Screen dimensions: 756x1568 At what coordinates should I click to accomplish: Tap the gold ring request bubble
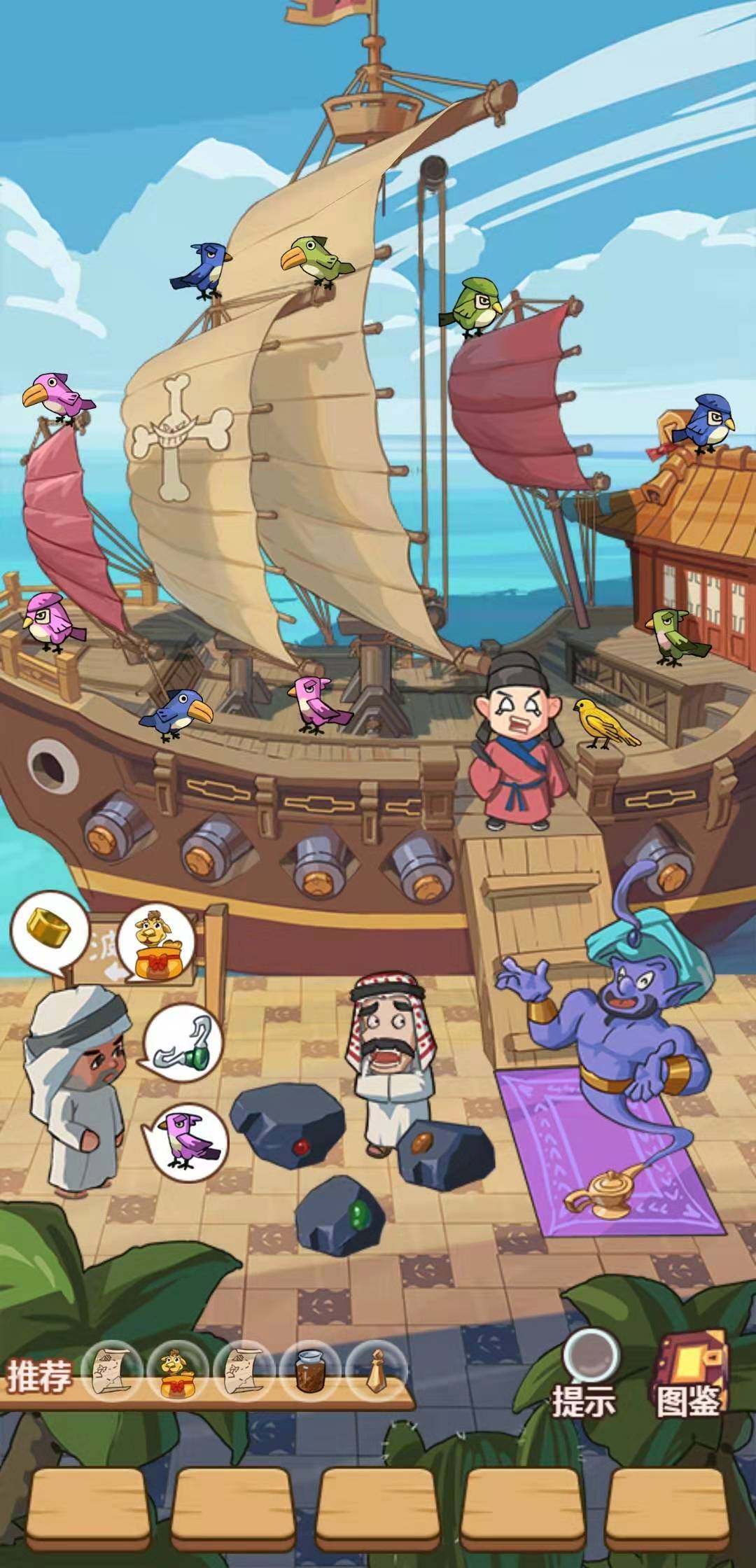click(48, 929)
